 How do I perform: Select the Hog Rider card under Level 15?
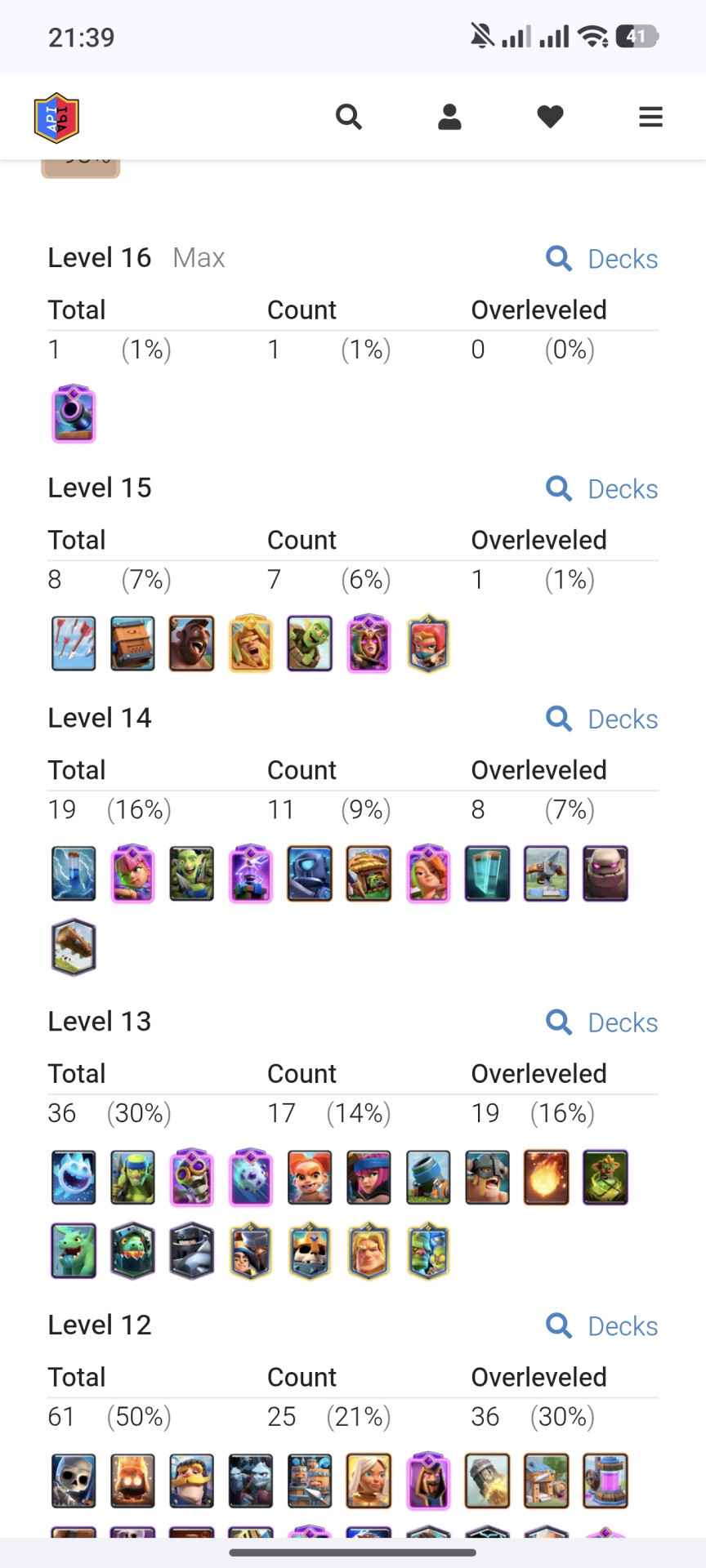[192, 644]
